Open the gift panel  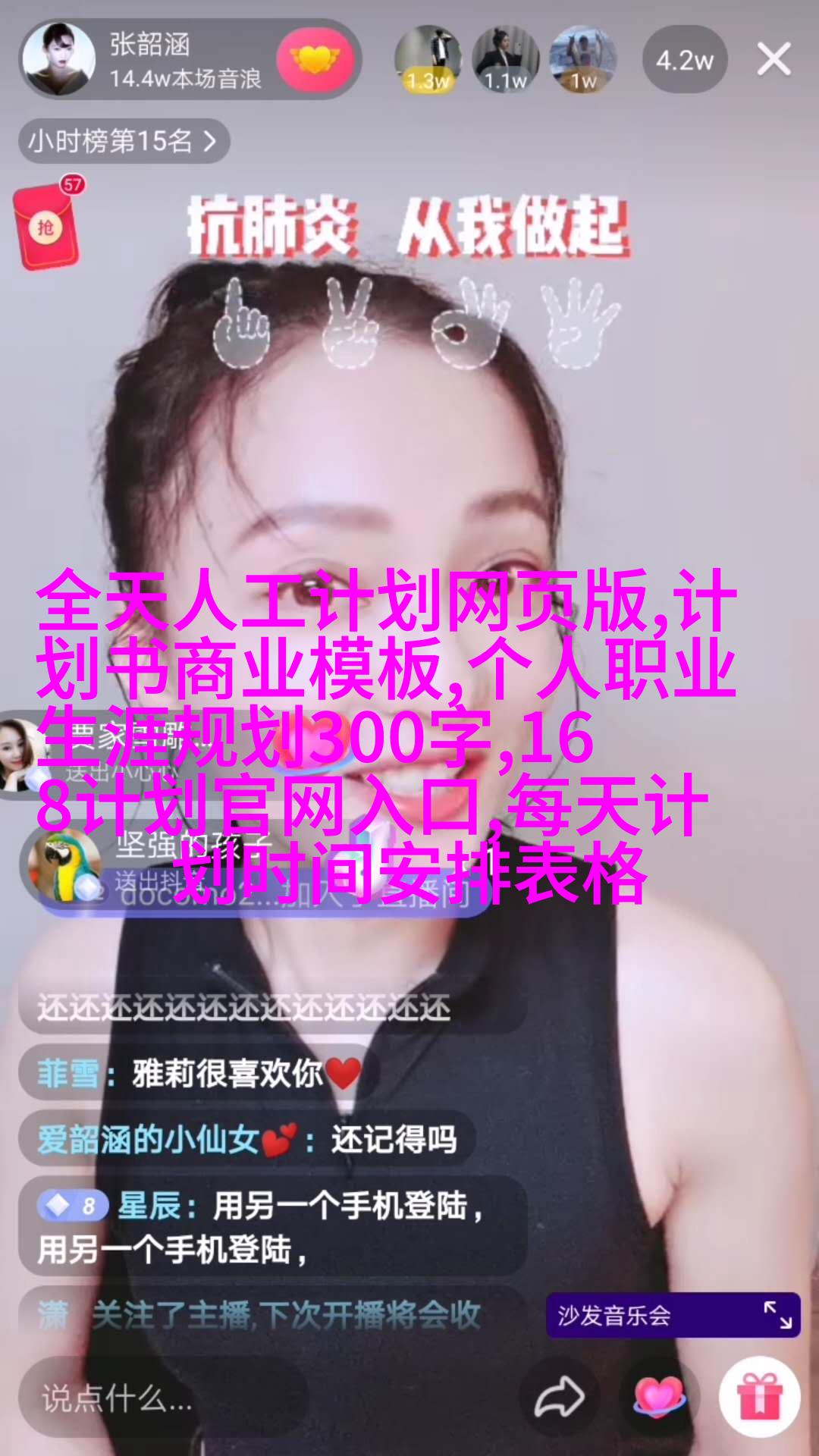[760, 1398]
